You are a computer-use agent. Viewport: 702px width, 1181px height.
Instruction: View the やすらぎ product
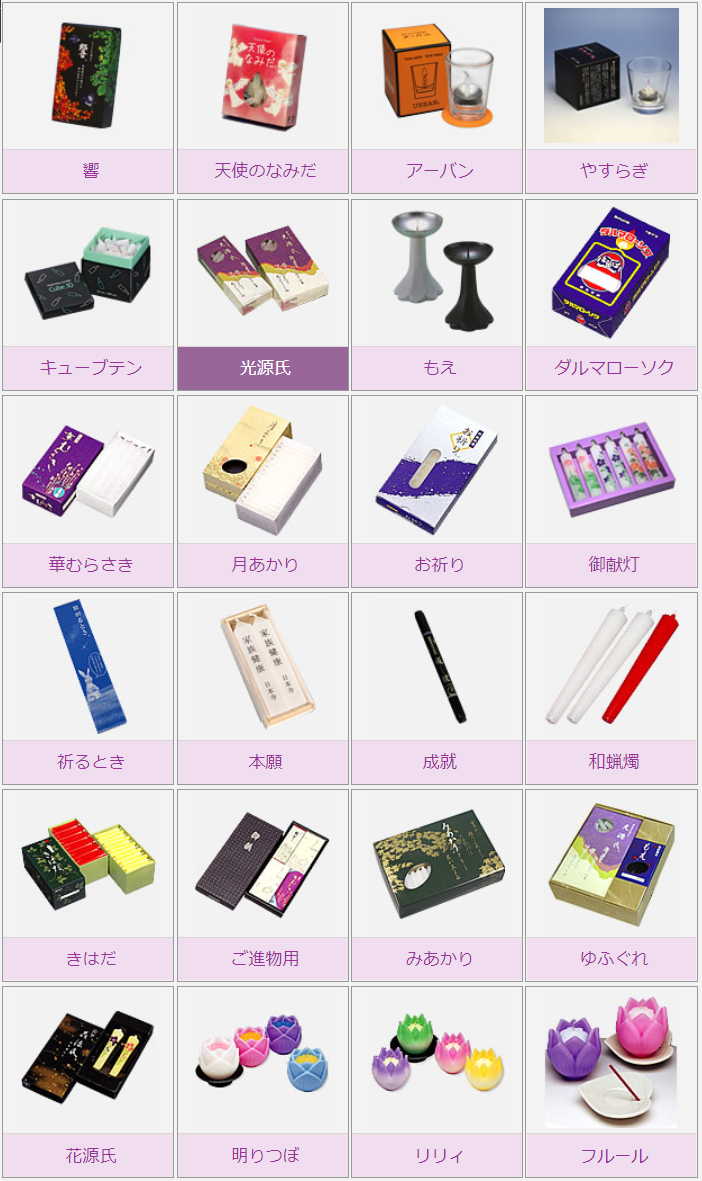(x=611, y=97)
